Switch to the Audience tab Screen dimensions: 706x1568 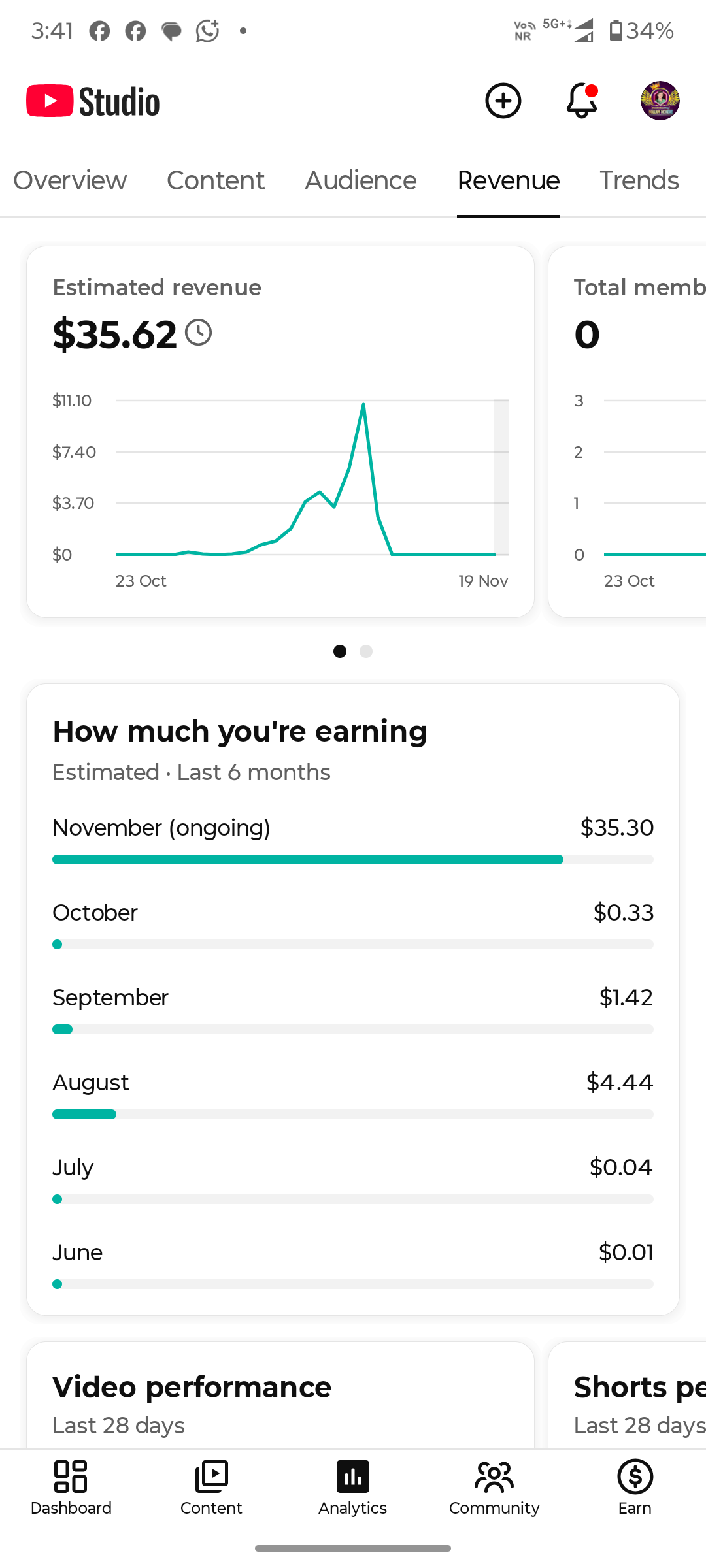(x=360, y=180)
